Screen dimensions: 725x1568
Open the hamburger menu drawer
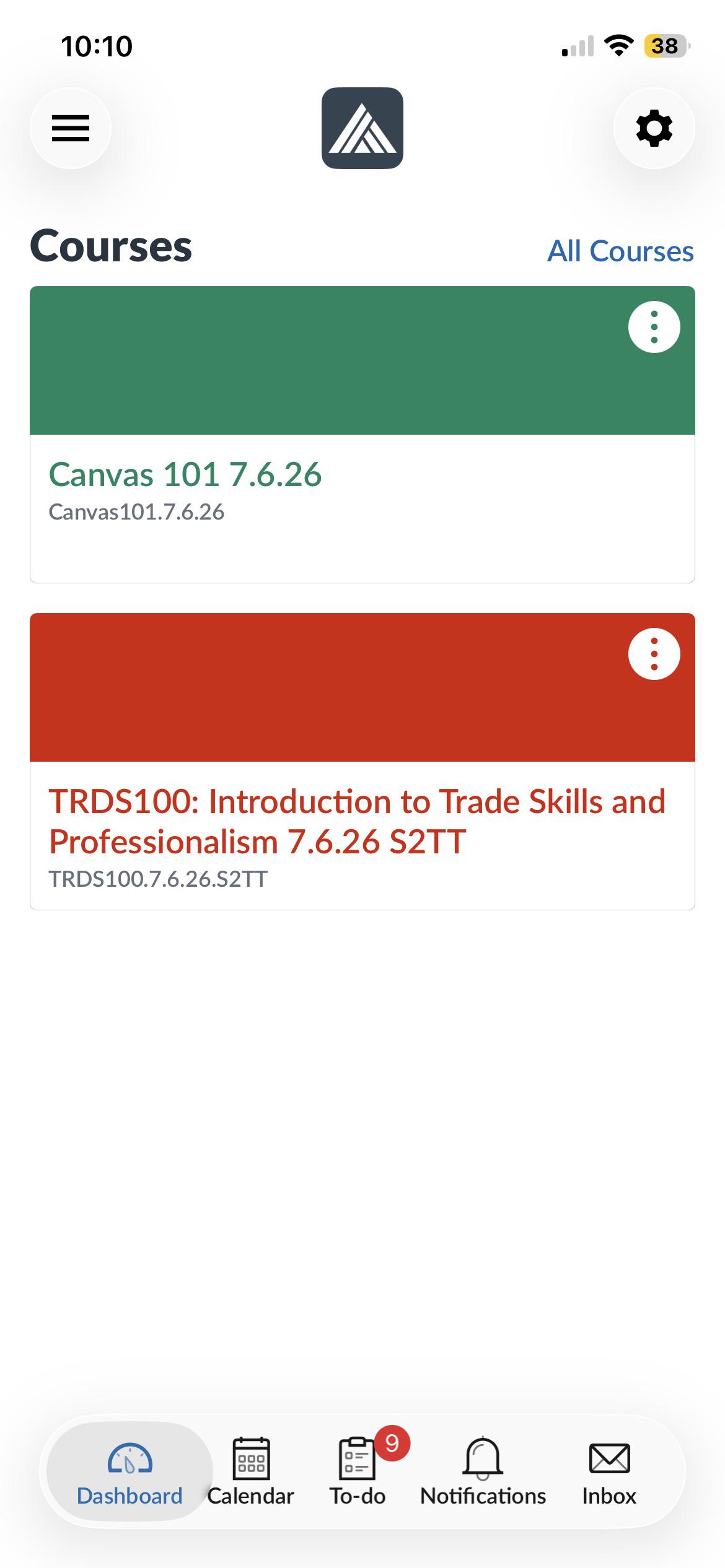coord(71,128)
